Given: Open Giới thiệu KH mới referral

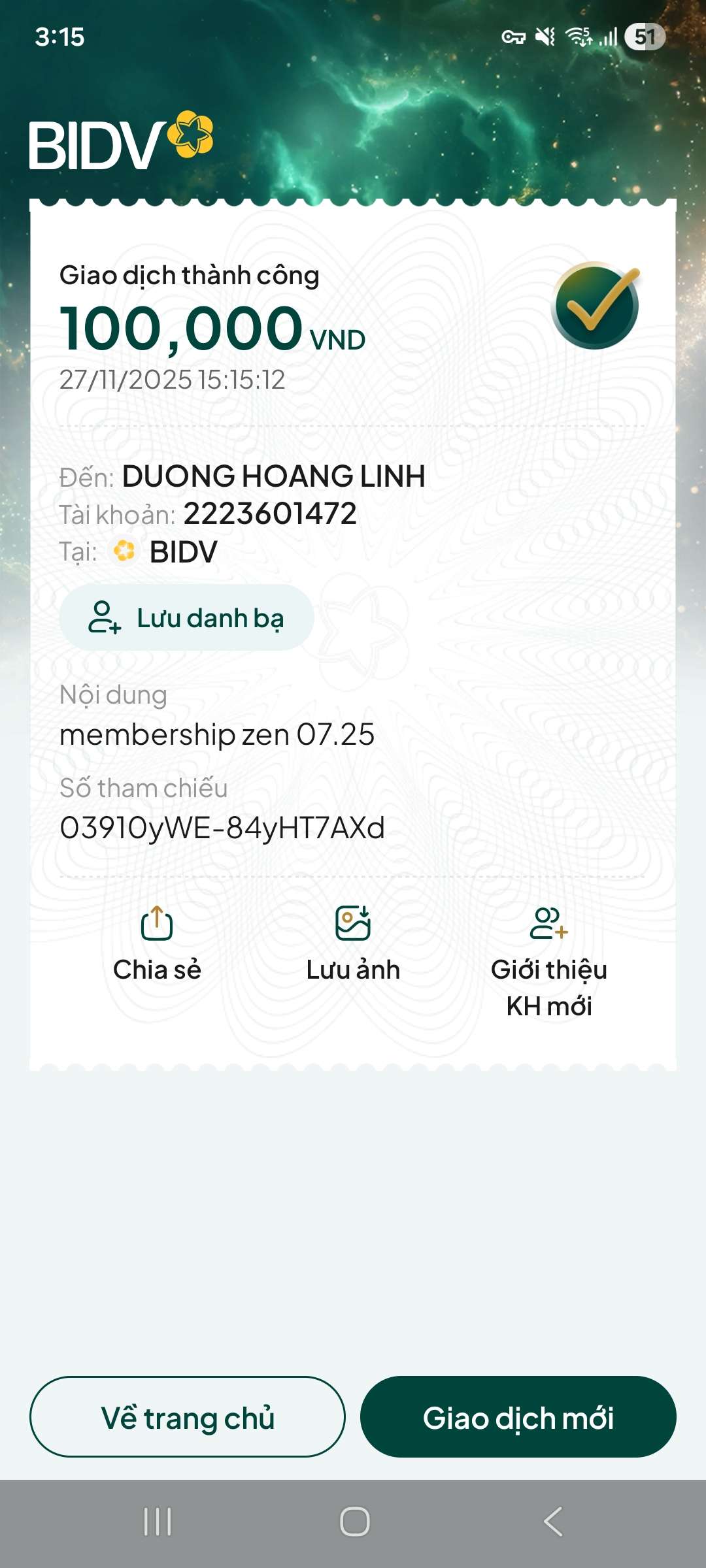Looking at the screenshot, I should click(x=549, y=960).
